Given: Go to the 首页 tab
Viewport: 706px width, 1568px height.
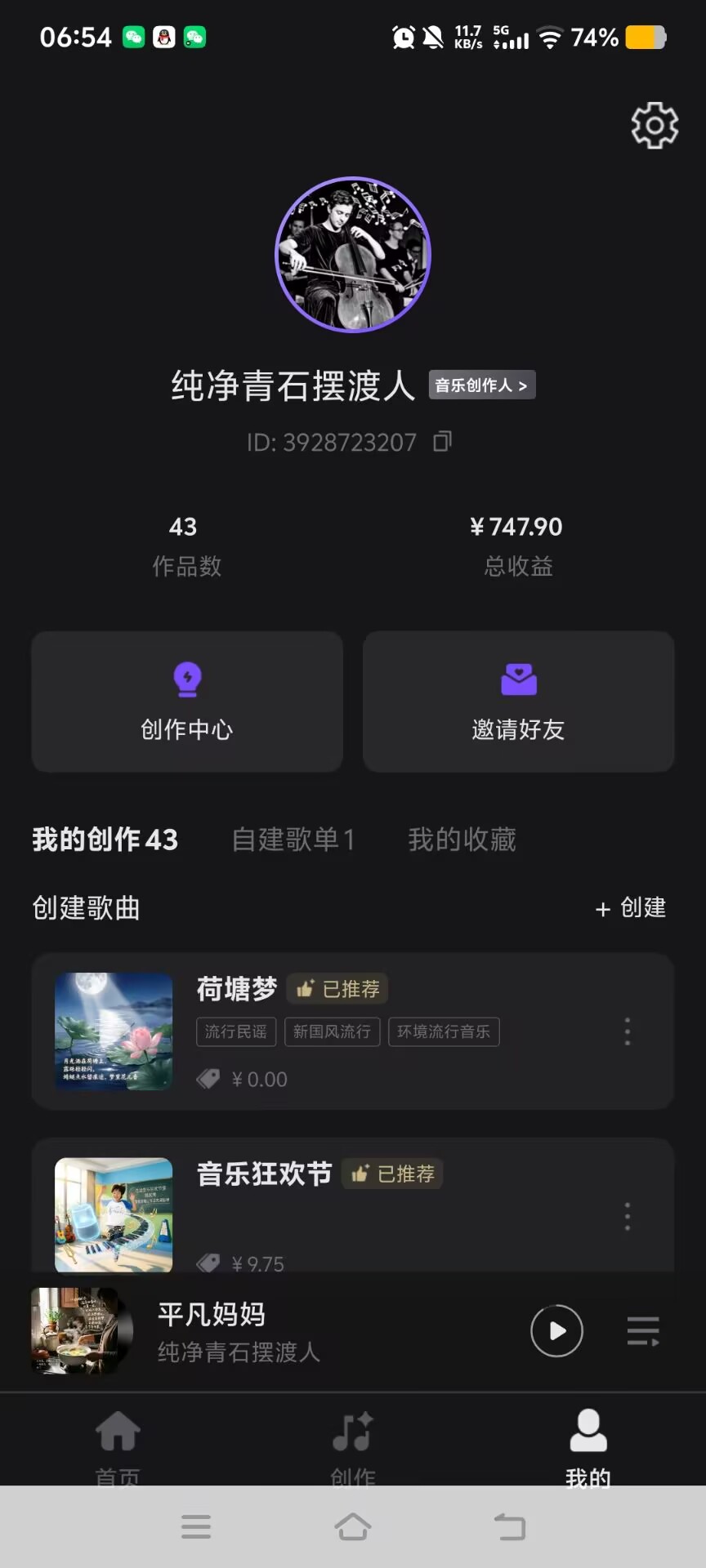Looking at the screenshot, I should pyautogui.click(x=118, y=1447).
